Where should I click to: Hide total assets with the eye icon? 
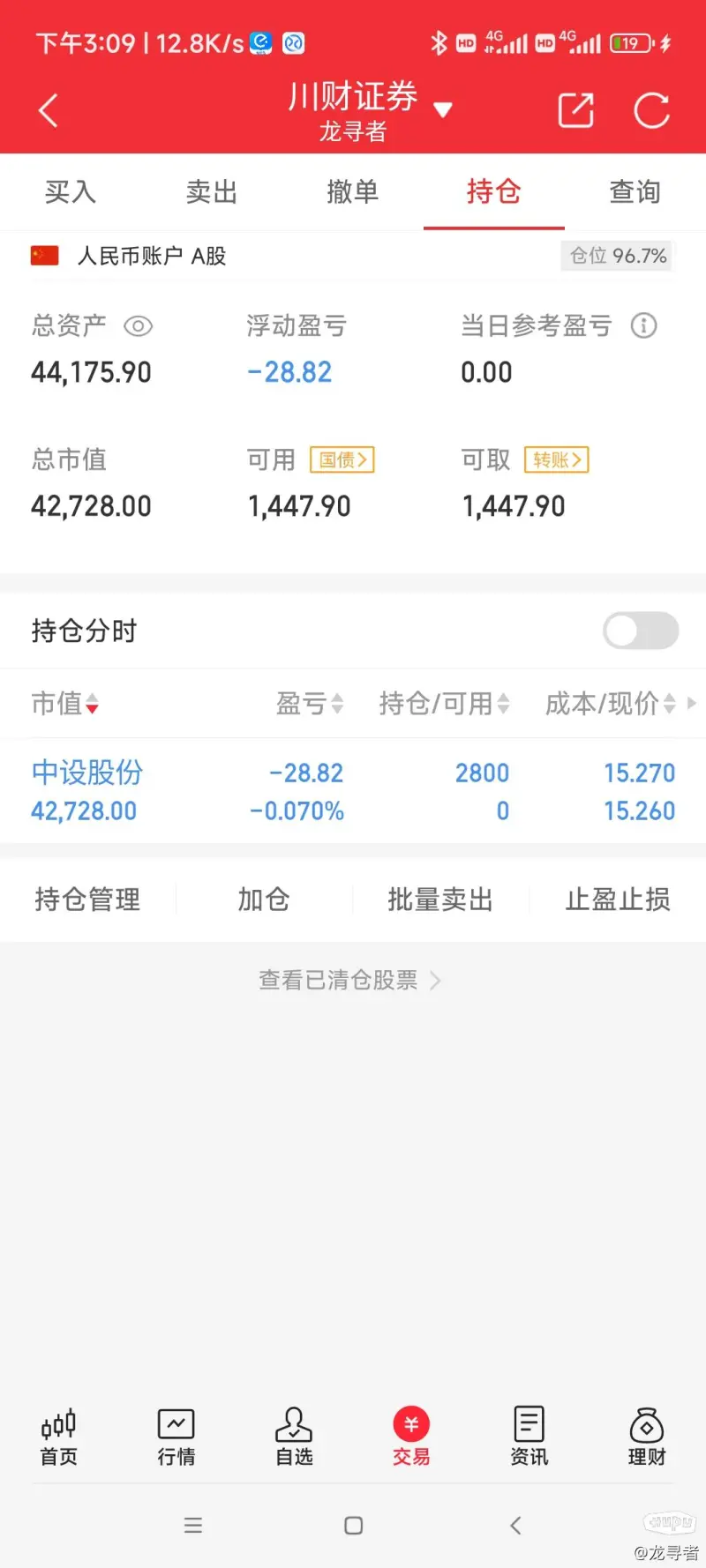tap(139, 326)
